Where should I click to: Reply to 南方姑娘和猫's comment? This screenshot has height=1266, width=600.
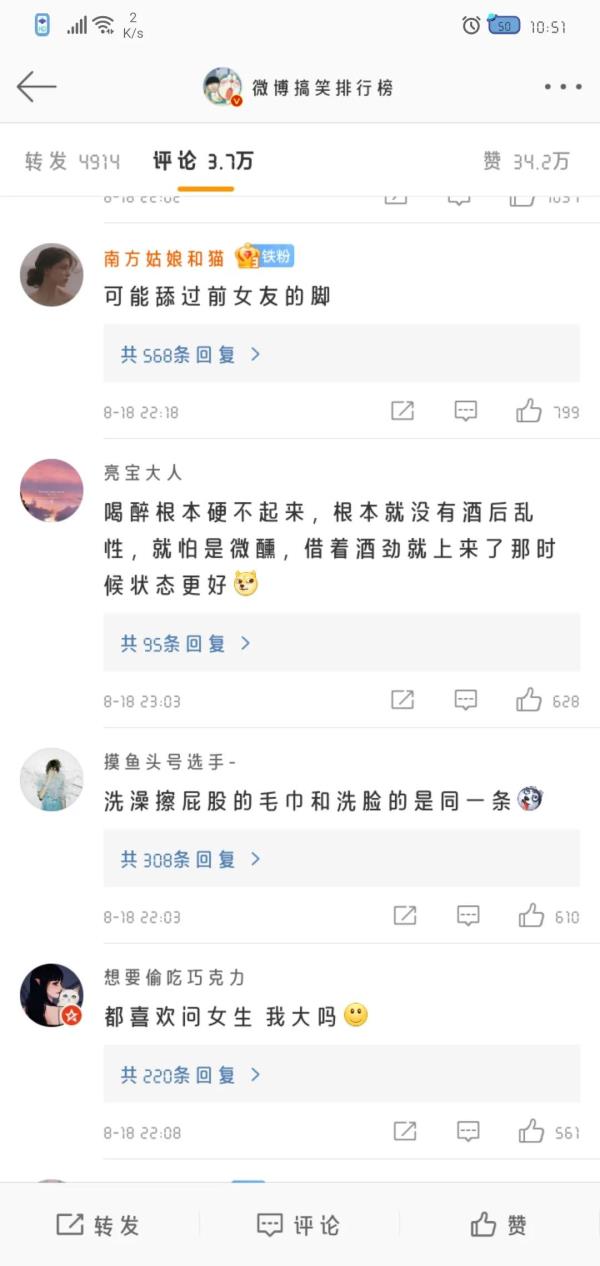[466, 411]
